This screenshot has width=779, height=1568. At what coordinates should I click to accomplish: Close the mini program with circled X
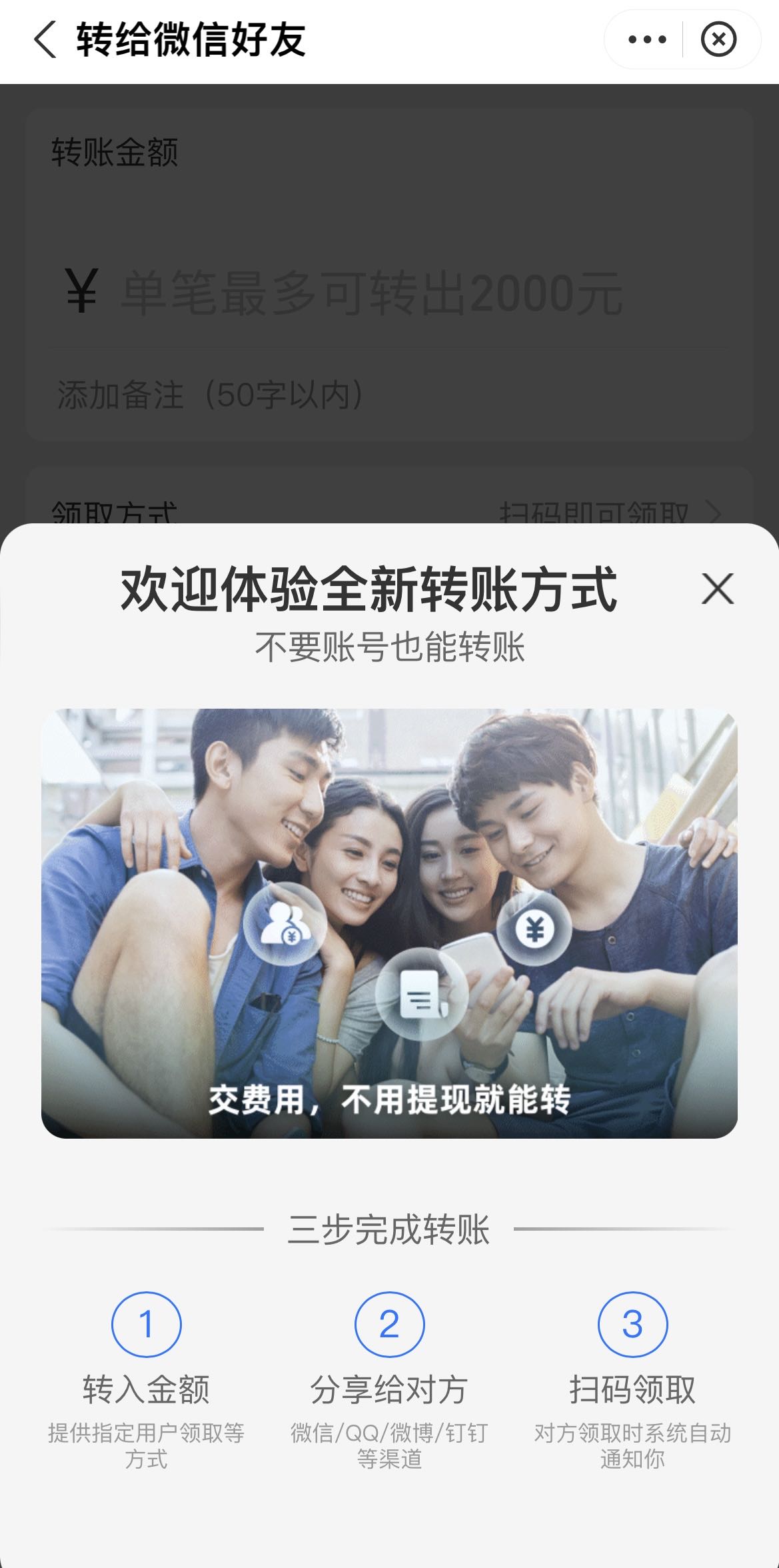[718, 40]
